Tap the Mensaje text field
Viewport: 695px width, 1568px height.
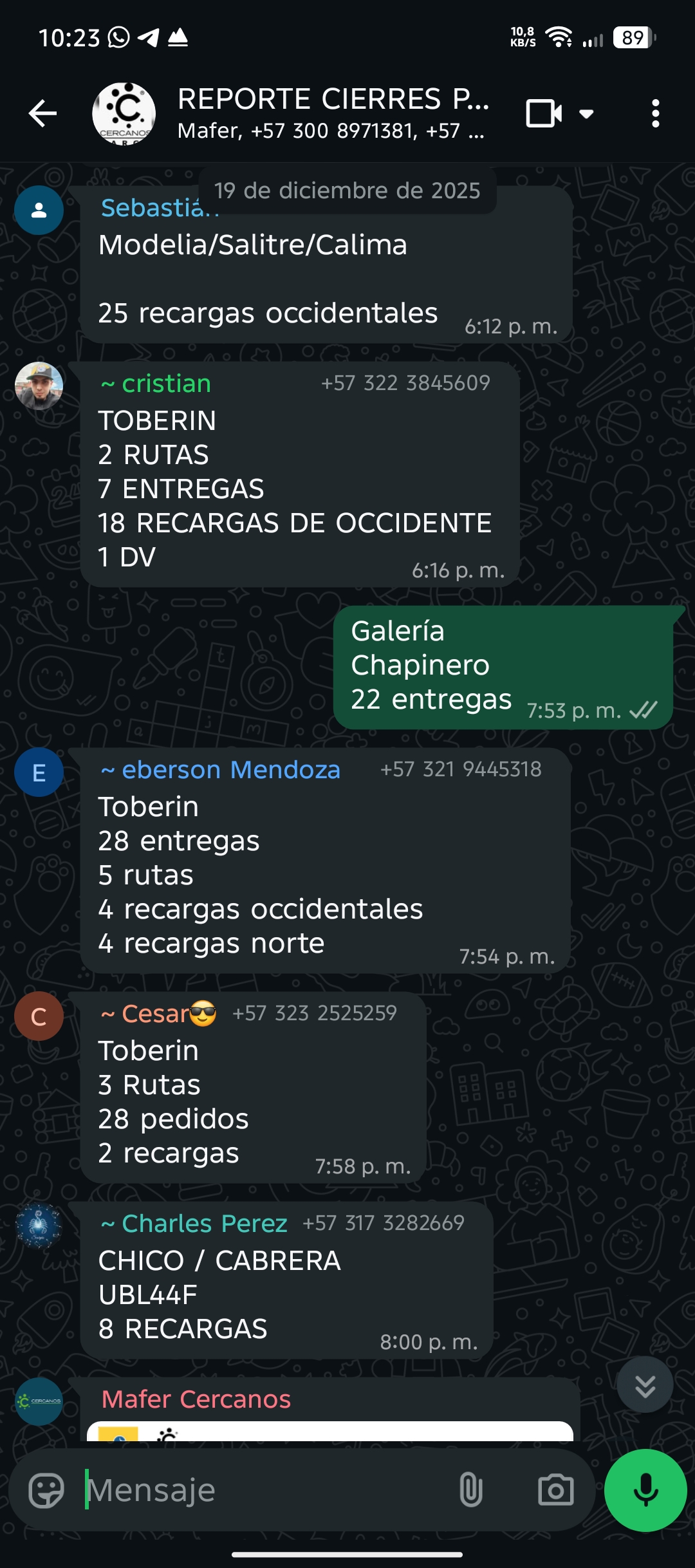pos(264,1490)
